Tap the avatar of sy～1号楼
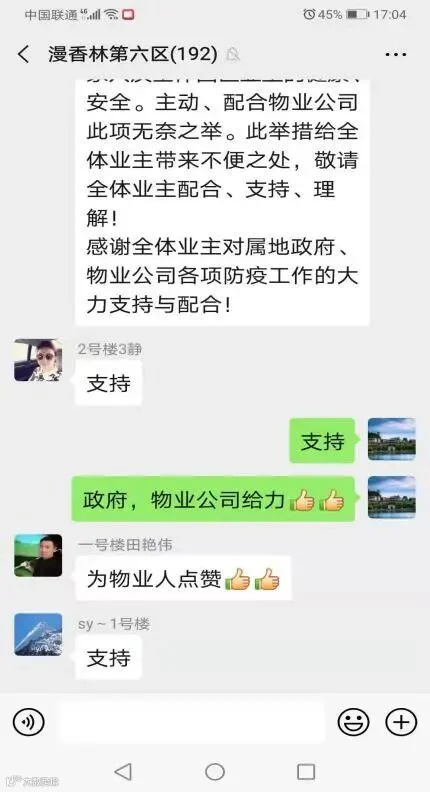Image resolution: width=430 pixels, height=792 pixels. pos(38,634)
